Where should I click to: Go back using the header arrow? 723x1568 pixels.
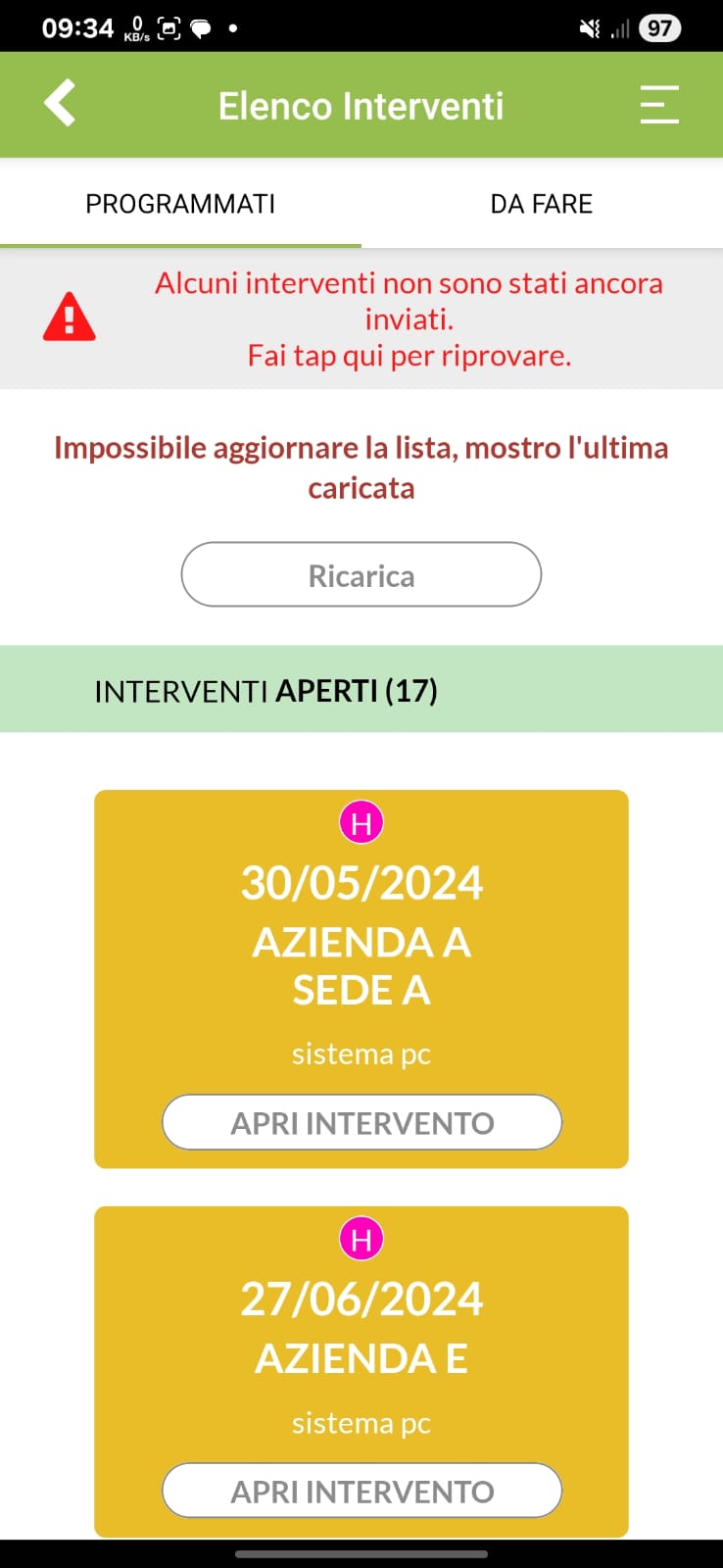click(60, 104)
